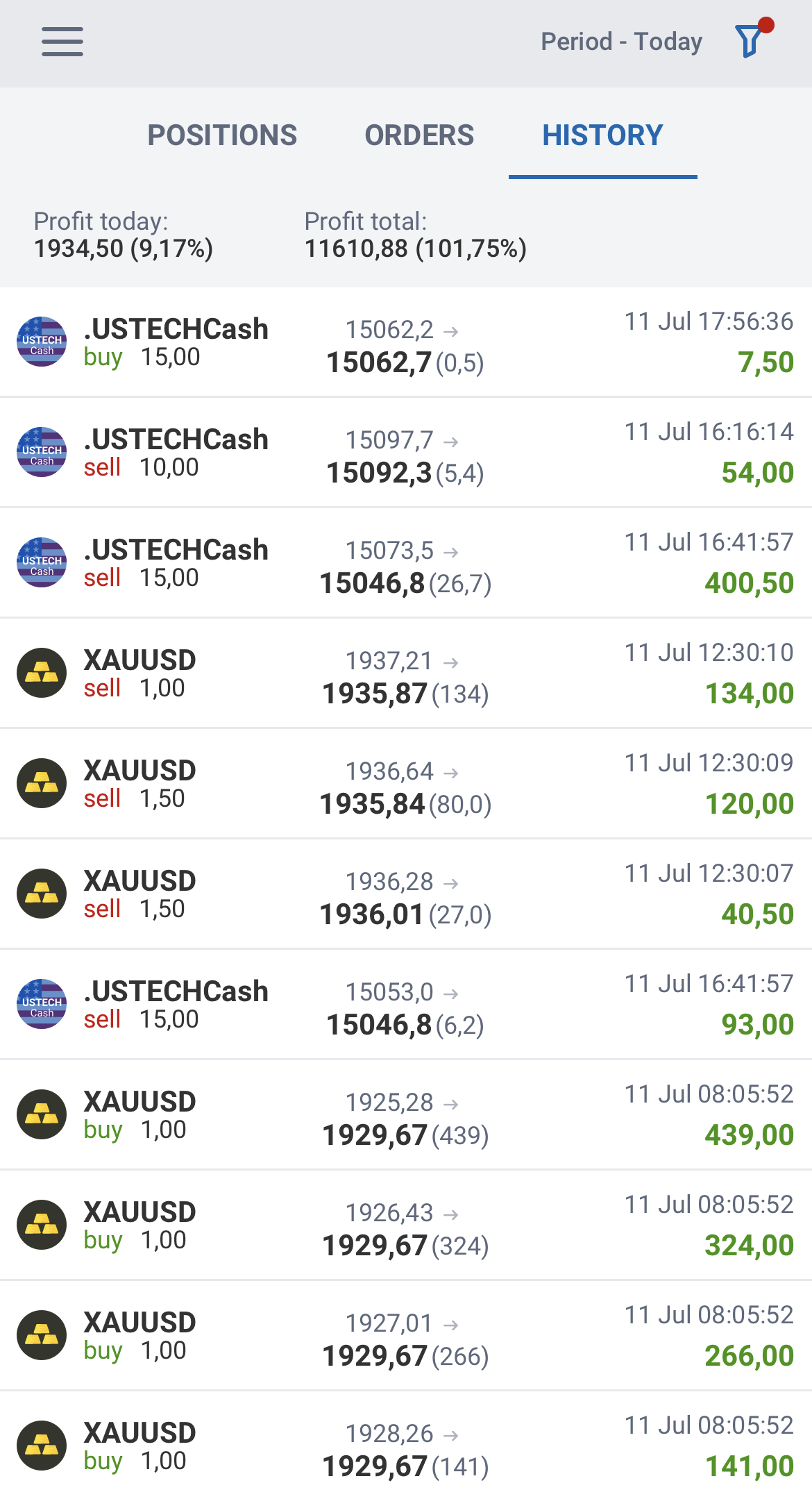The width and height of the screenshot is (812, 1499).
Task: Open the XAUUSD buy trade with profit 439,00
Action: click(x=406, y=1115)
